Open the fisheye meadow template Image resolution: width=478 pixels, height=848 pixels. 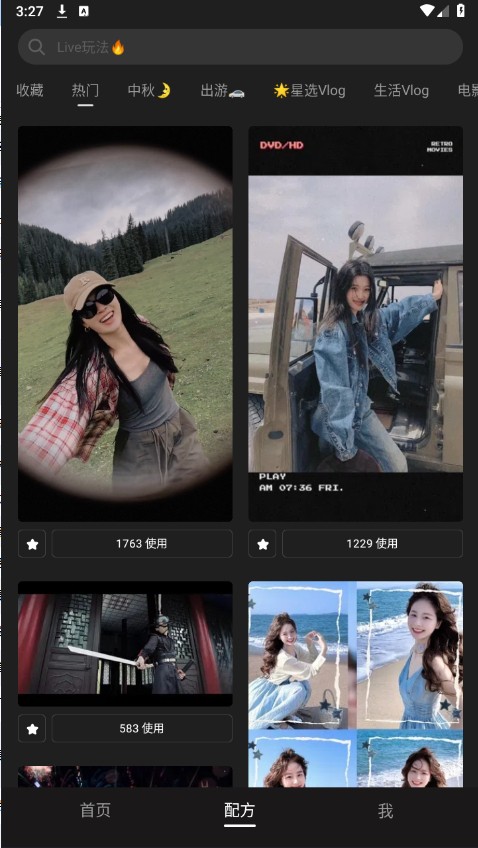125,323
